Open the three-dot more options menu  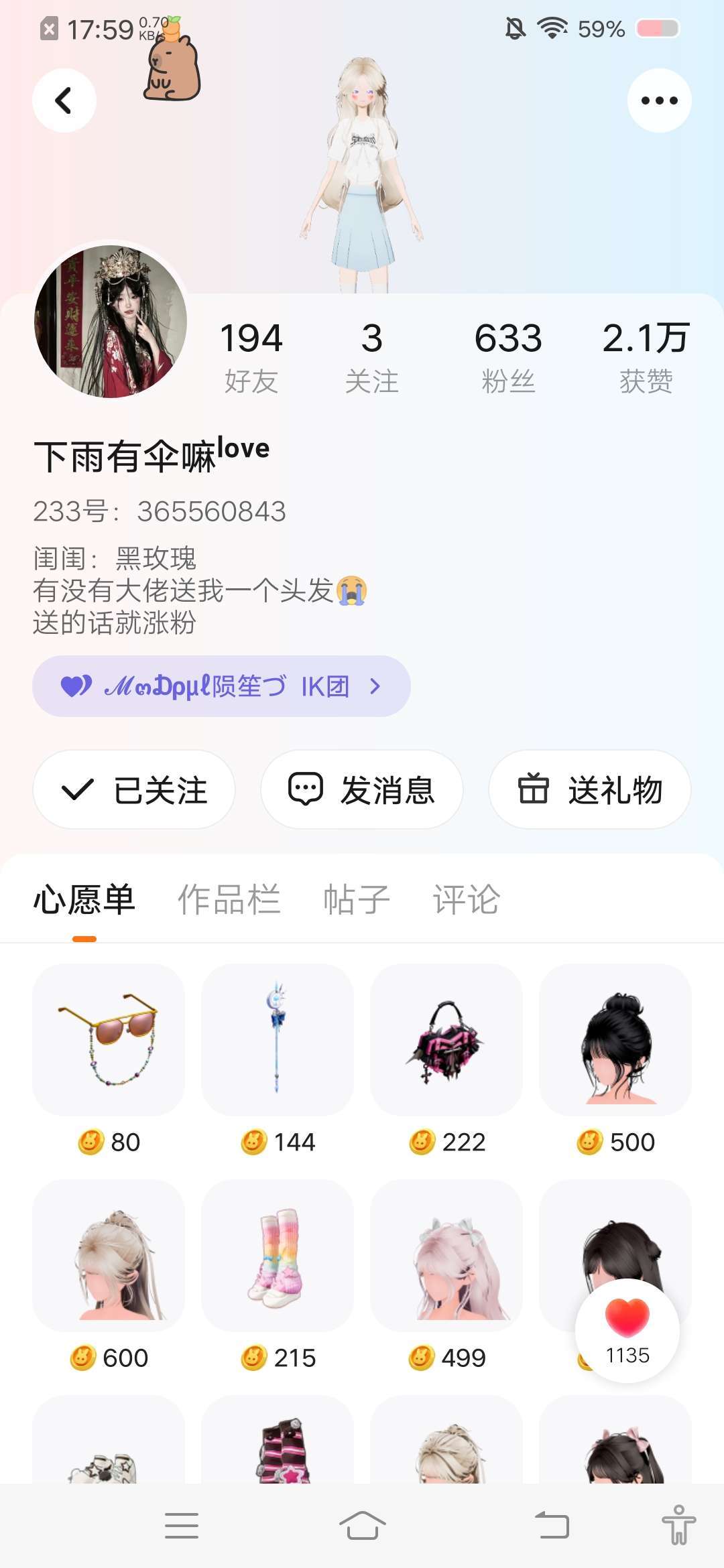(x=659, y=101)
